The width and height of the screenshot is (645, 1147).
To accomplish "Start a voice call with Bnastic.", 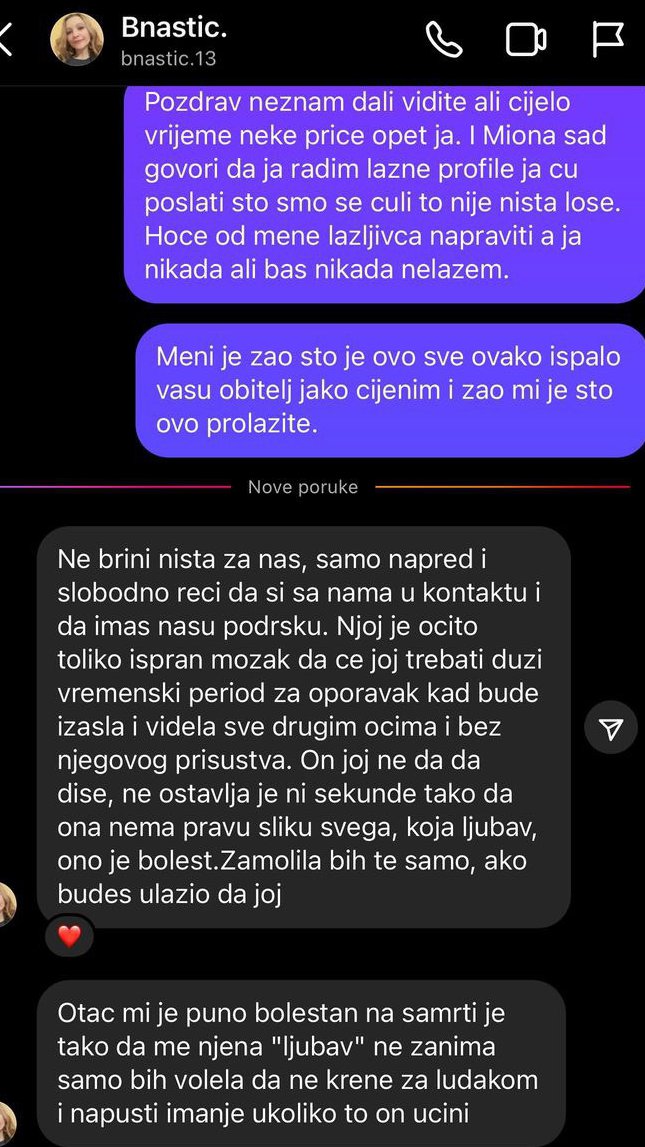I will point(443,40).
